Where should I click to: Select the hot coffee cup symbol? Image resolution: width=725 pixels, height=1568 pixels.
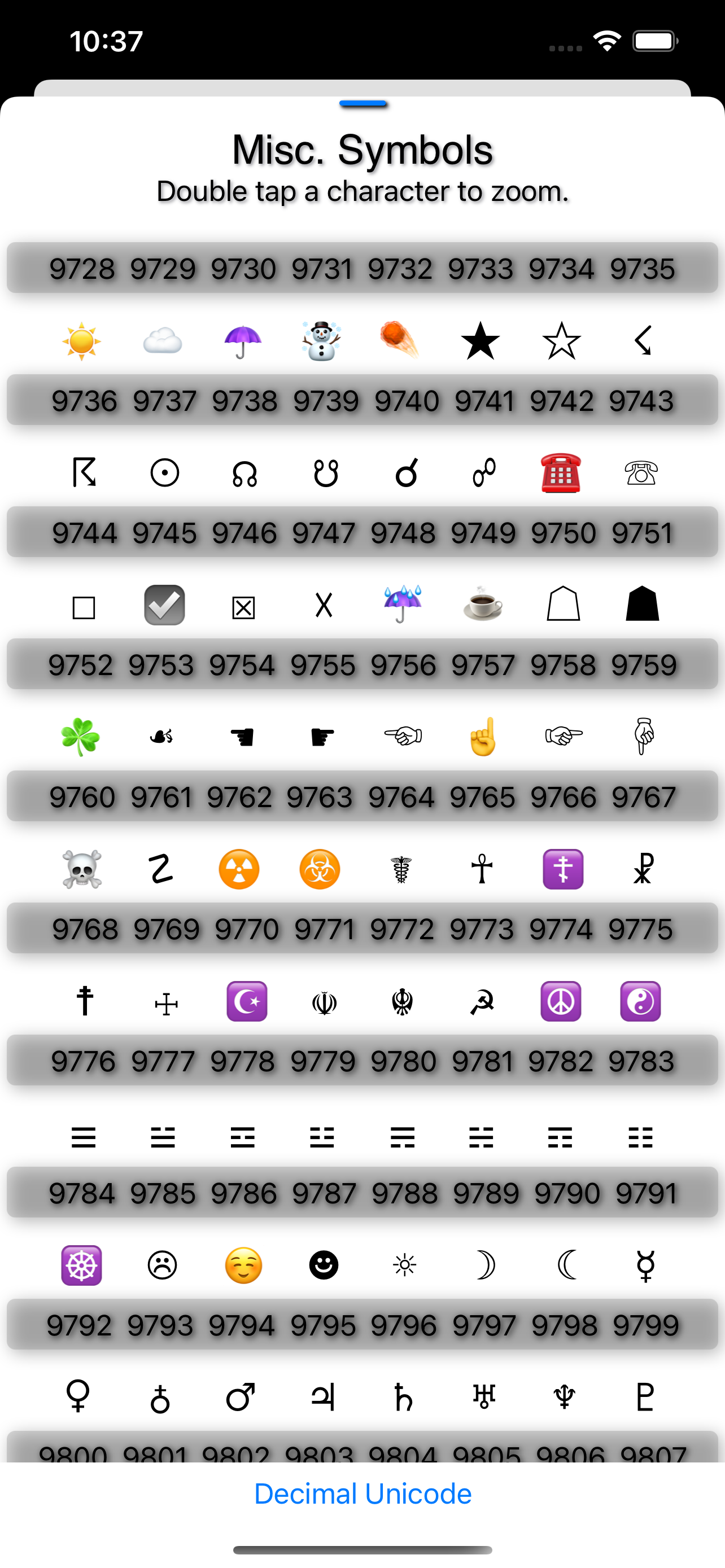(x=483, y=604)
